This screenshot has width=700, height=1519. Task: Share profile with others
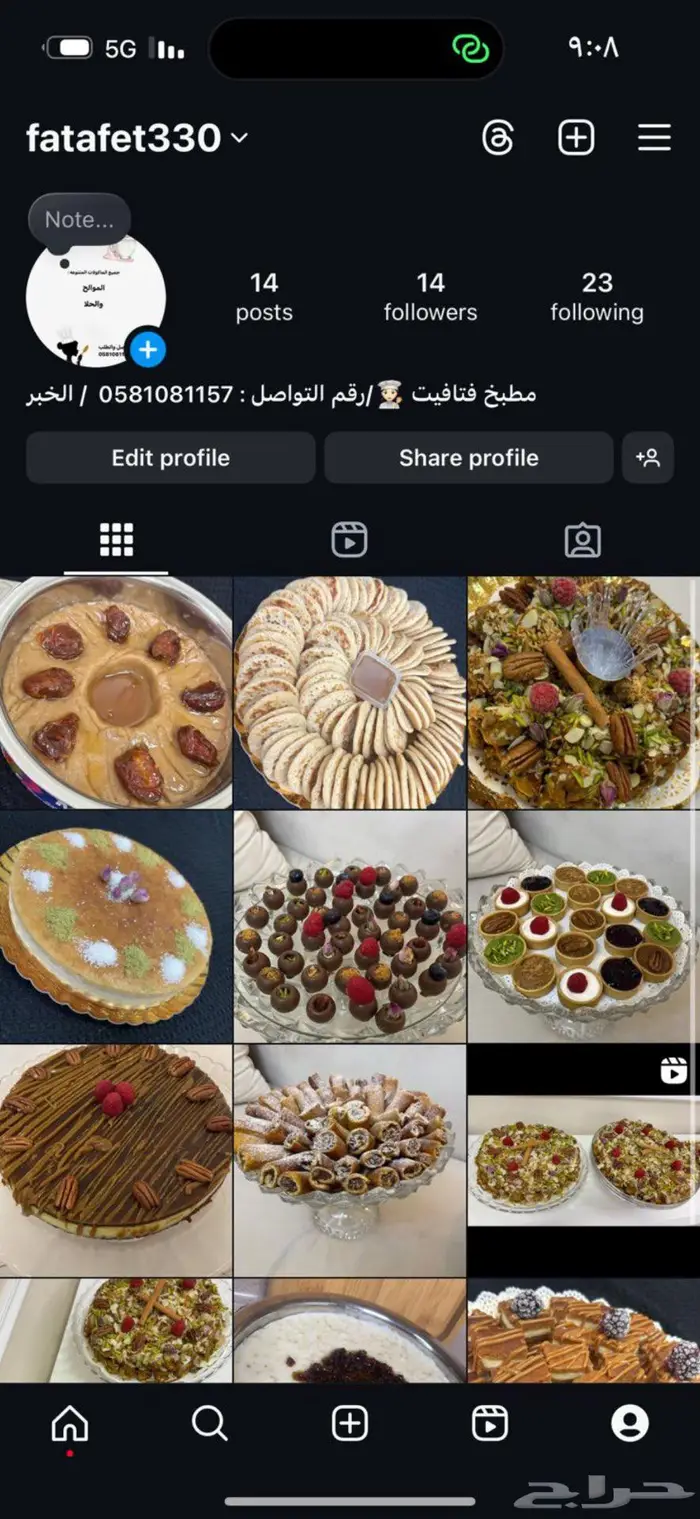pos(468,458)
